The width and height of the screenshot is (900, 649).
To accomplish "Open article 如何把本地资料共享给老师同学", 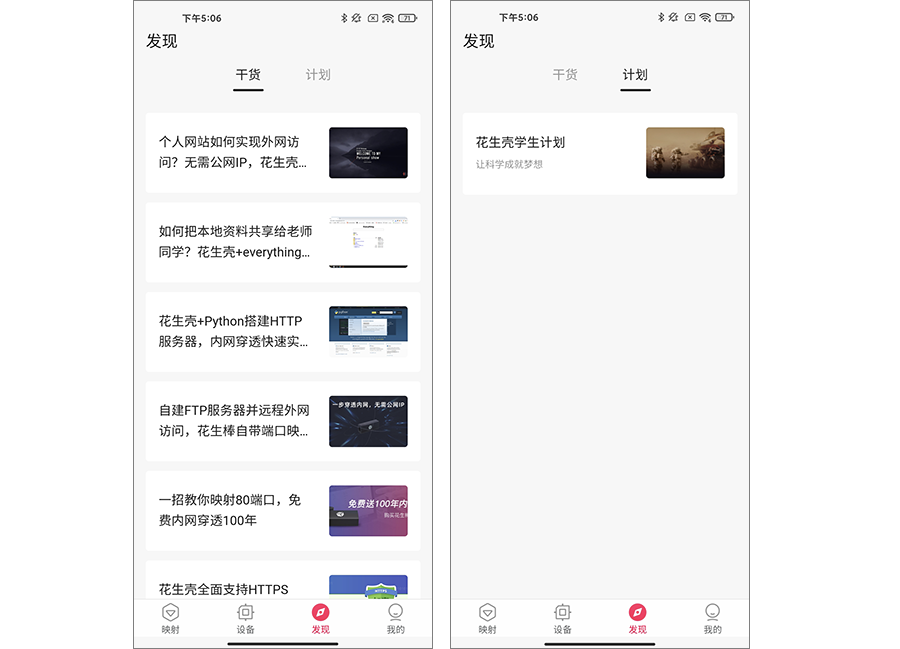I will point(282,242).
